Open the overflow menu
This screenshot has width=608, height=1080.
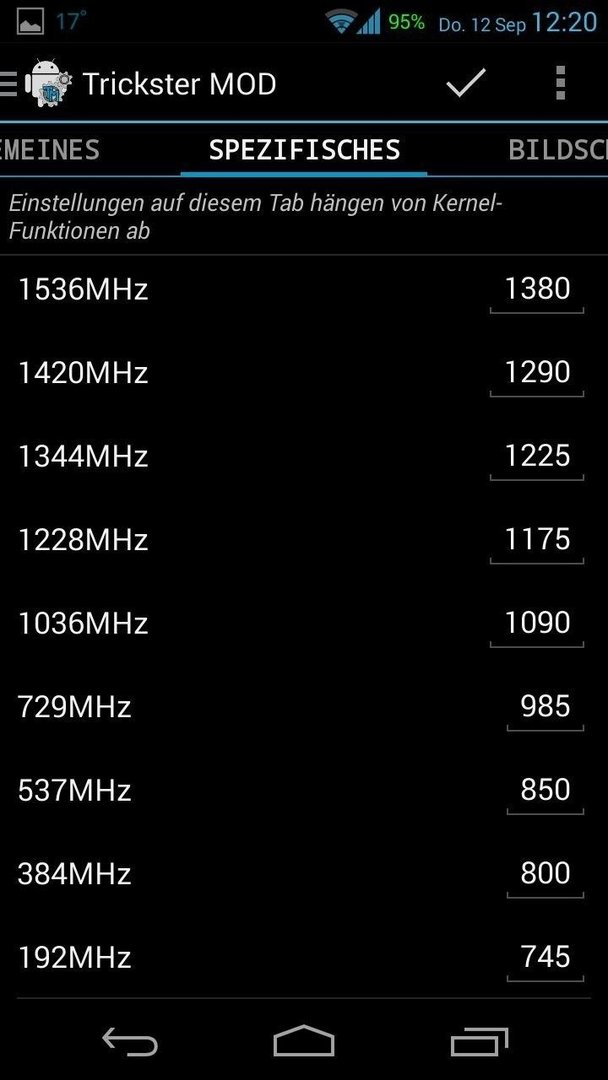(560, 83)
